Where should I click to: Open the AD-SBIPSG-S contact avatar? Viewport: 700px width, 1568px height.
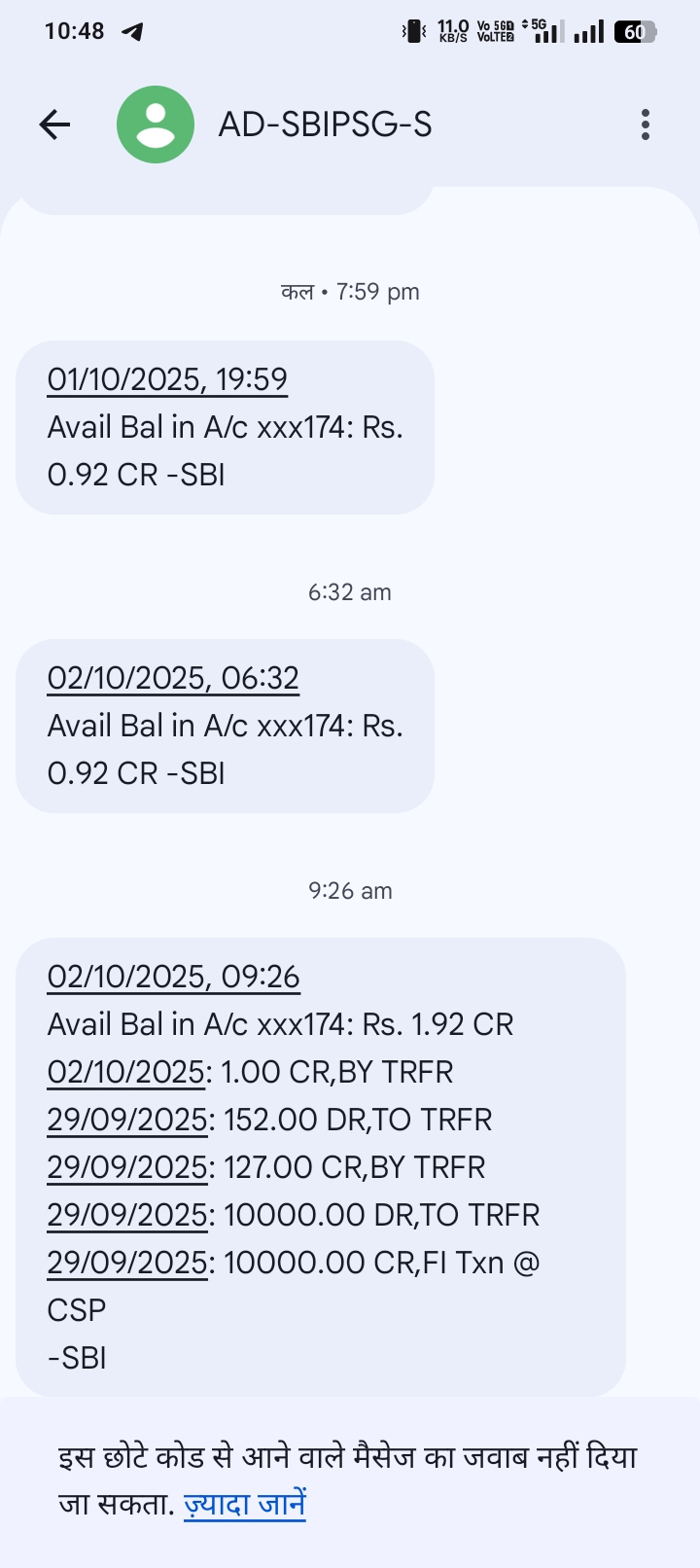click(156, 125)
